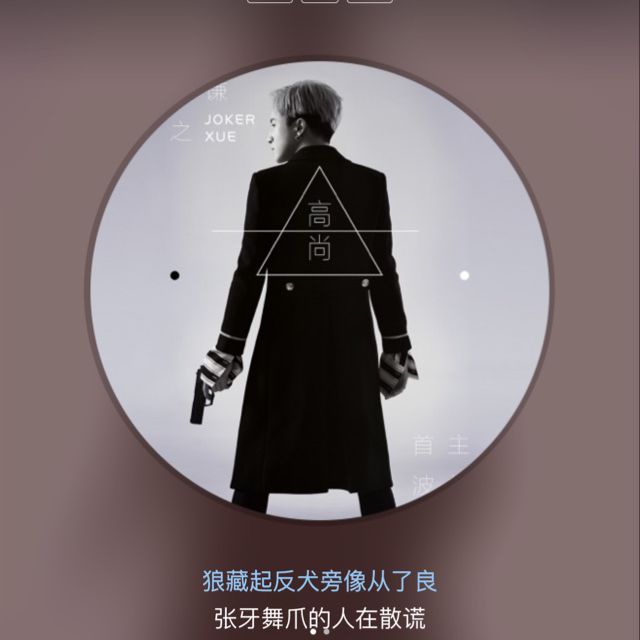This screenshot has width=640, height=640.
Task: Open the full lyrics from the highlighted line
Action: 319,580
